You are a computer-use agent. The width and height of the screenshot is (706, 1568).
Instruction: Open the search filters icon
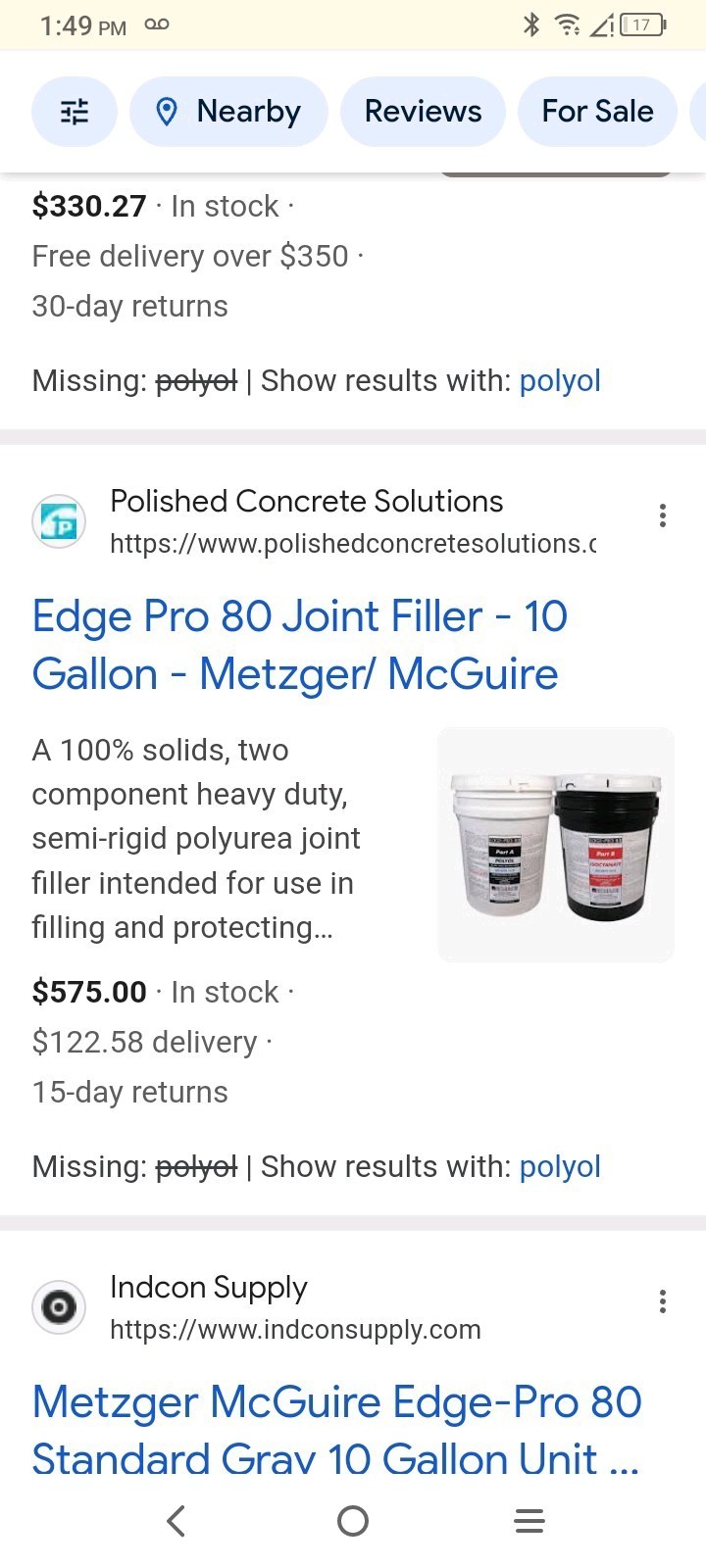75,112
